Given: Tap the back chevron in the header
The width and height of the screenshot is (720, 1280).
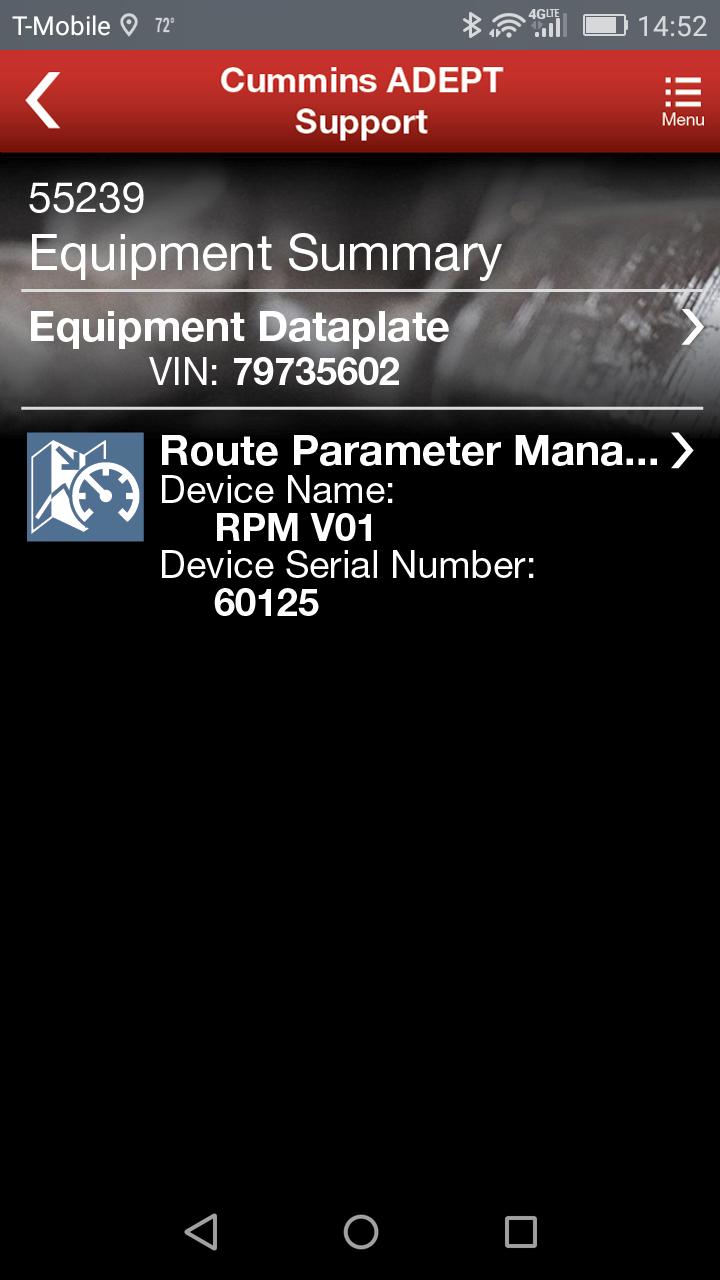Looking at the screenshot, I should pos(40,99).
